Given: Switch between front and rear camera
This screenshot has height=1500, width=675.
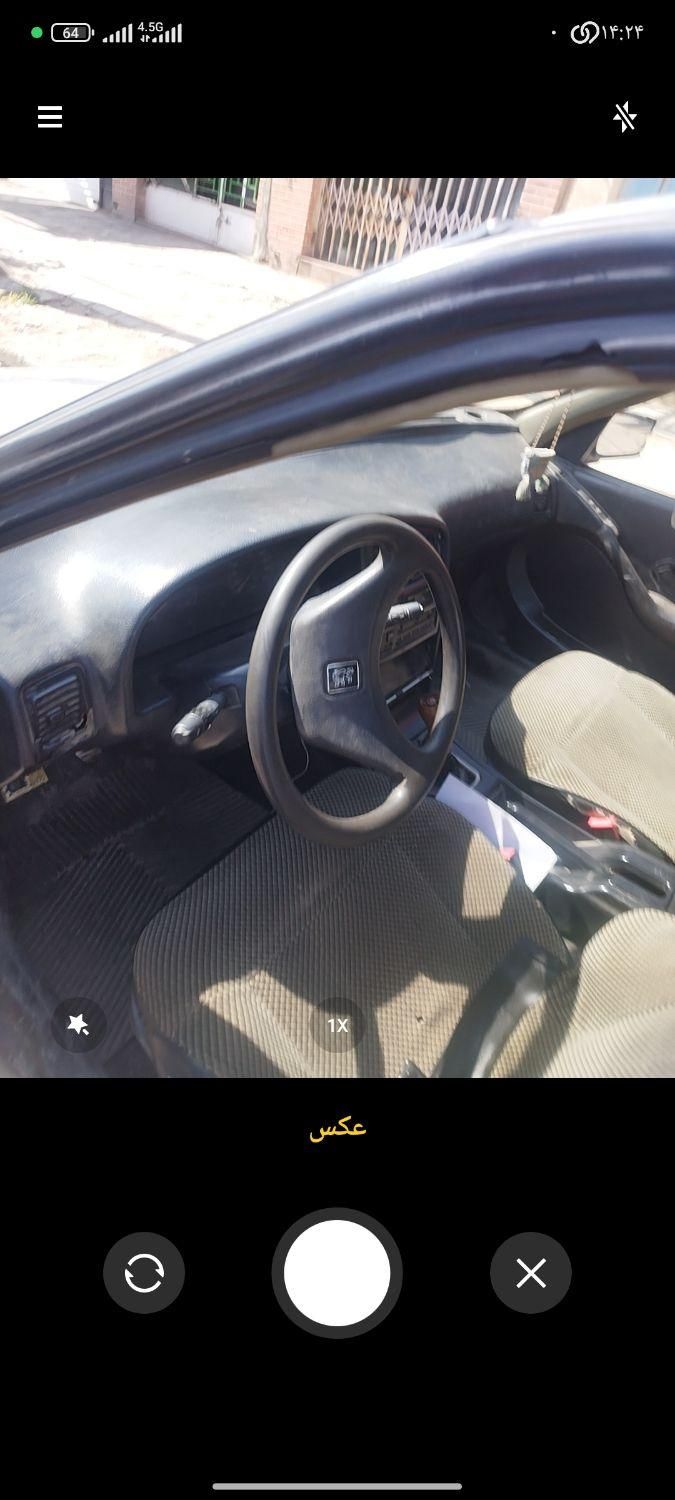Looking at the screenshot, I should 144,1273.
